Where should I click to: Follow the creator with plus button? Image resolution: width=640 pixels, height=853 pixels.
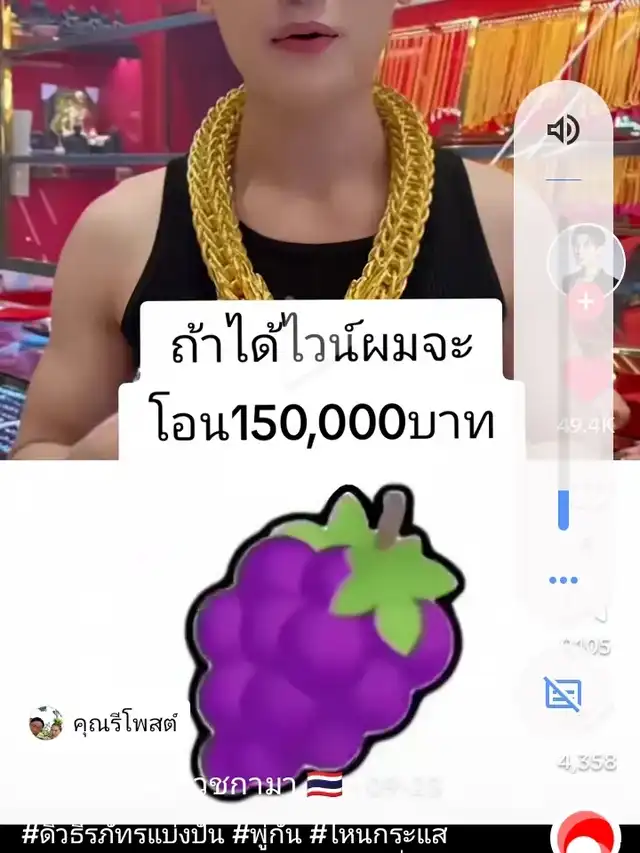(x=586, y=301)
